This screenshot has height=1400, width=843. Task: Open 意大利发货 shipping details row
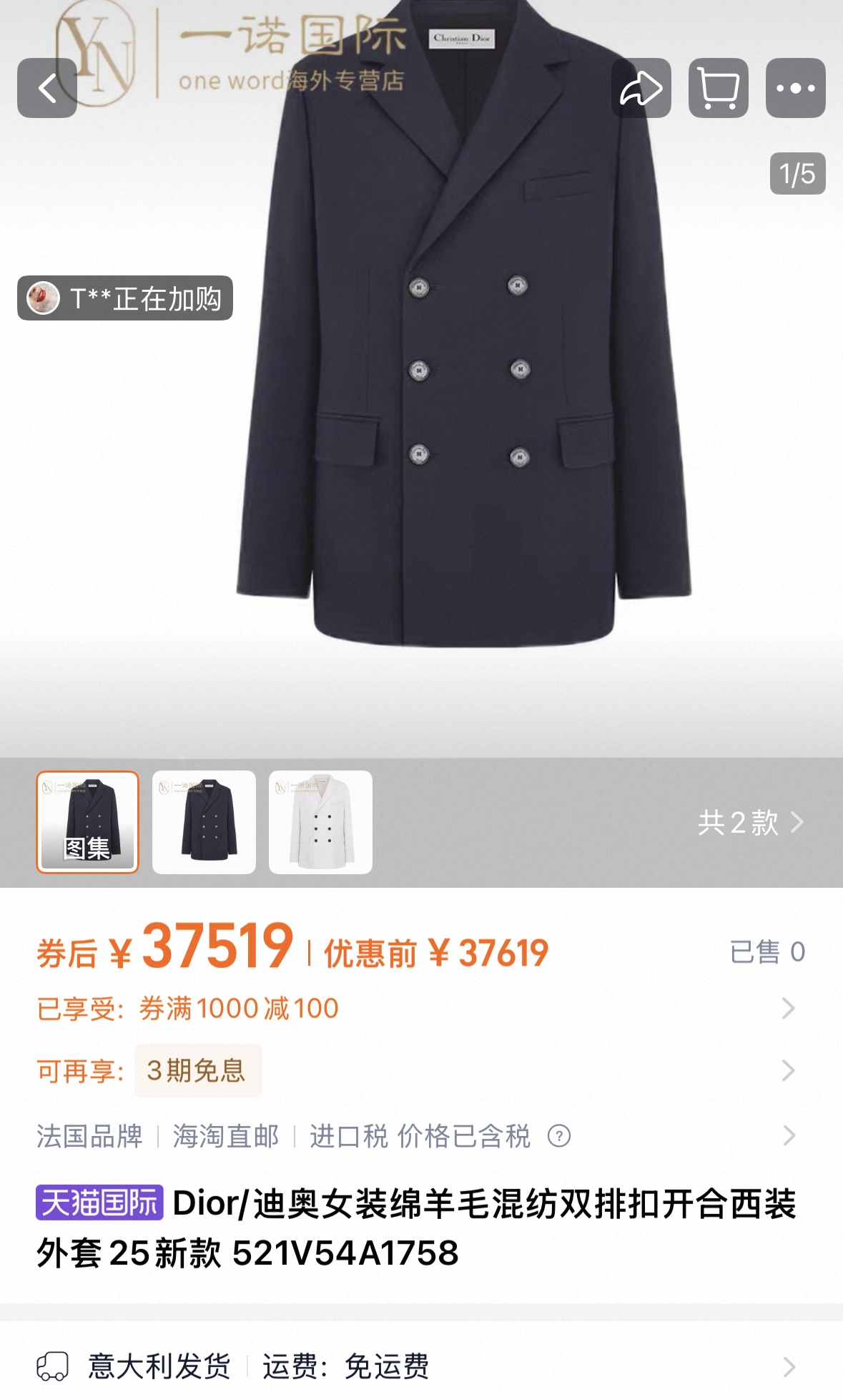tap(421, 1366)
